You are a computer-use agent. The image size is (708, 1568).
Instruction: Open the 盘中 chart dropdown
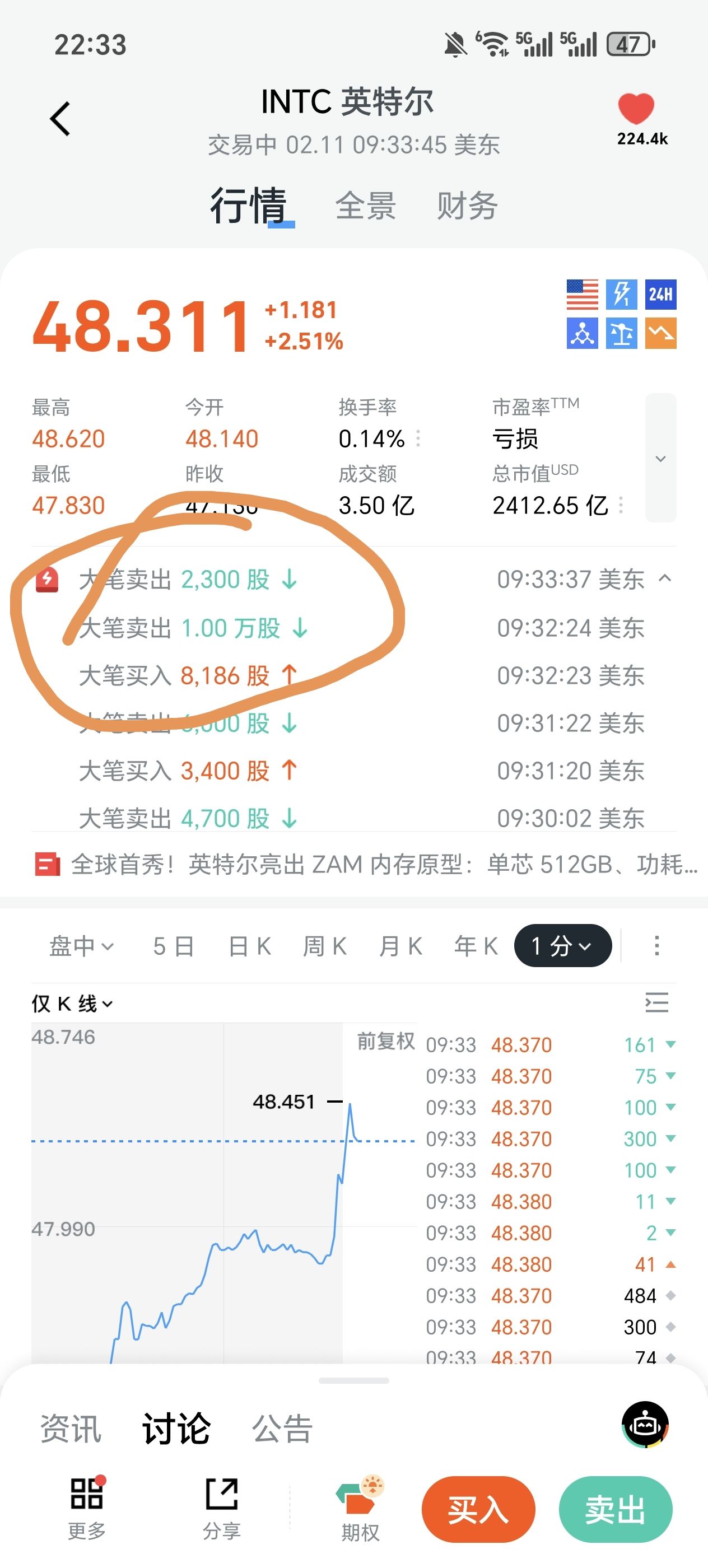(82, 946)
